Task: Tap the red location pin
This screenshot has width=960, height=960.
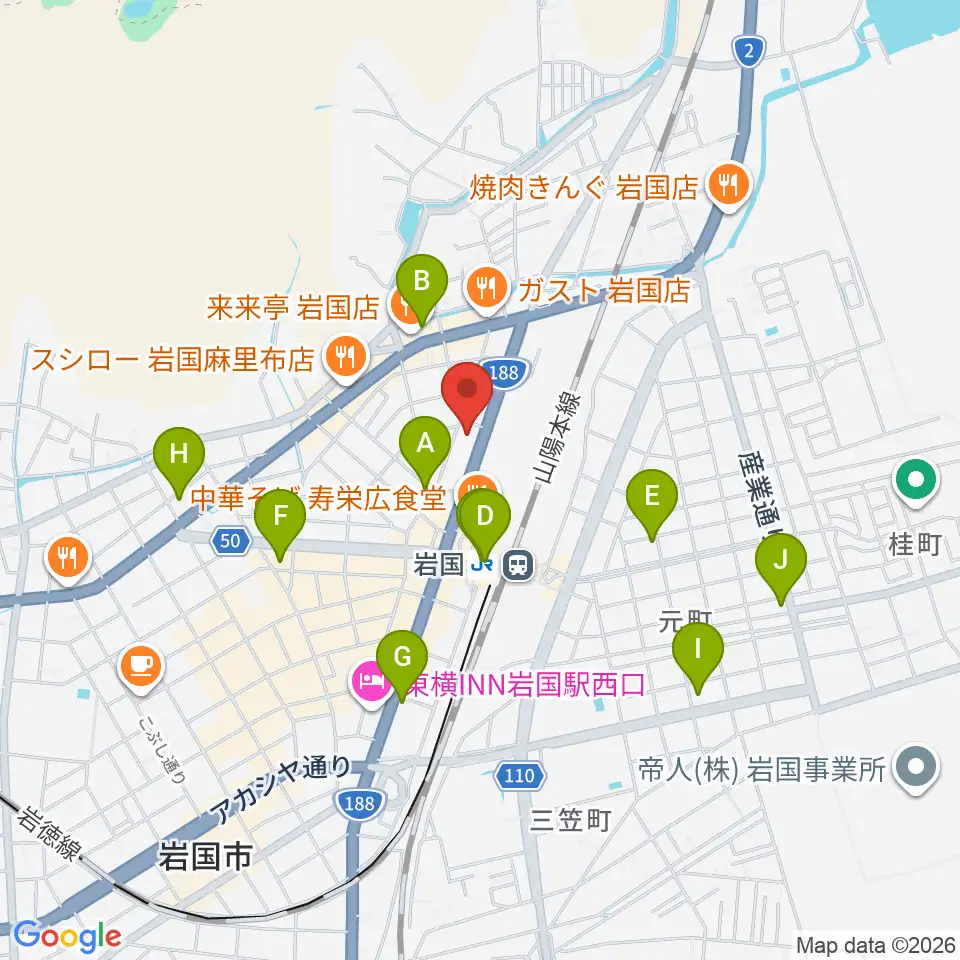Action: (467, 397)
